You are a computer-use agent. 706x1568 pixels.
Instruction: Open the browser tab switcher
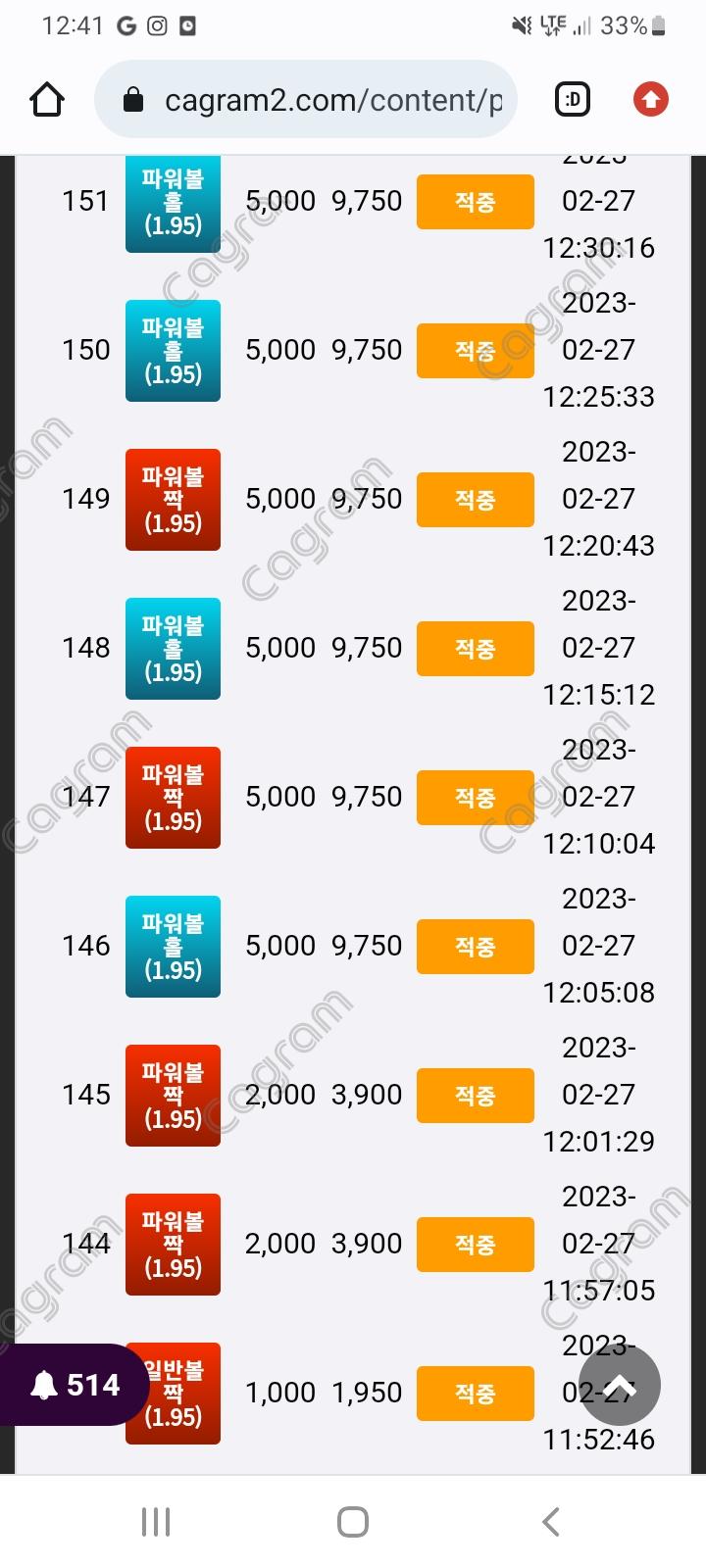tap(573, 99)
